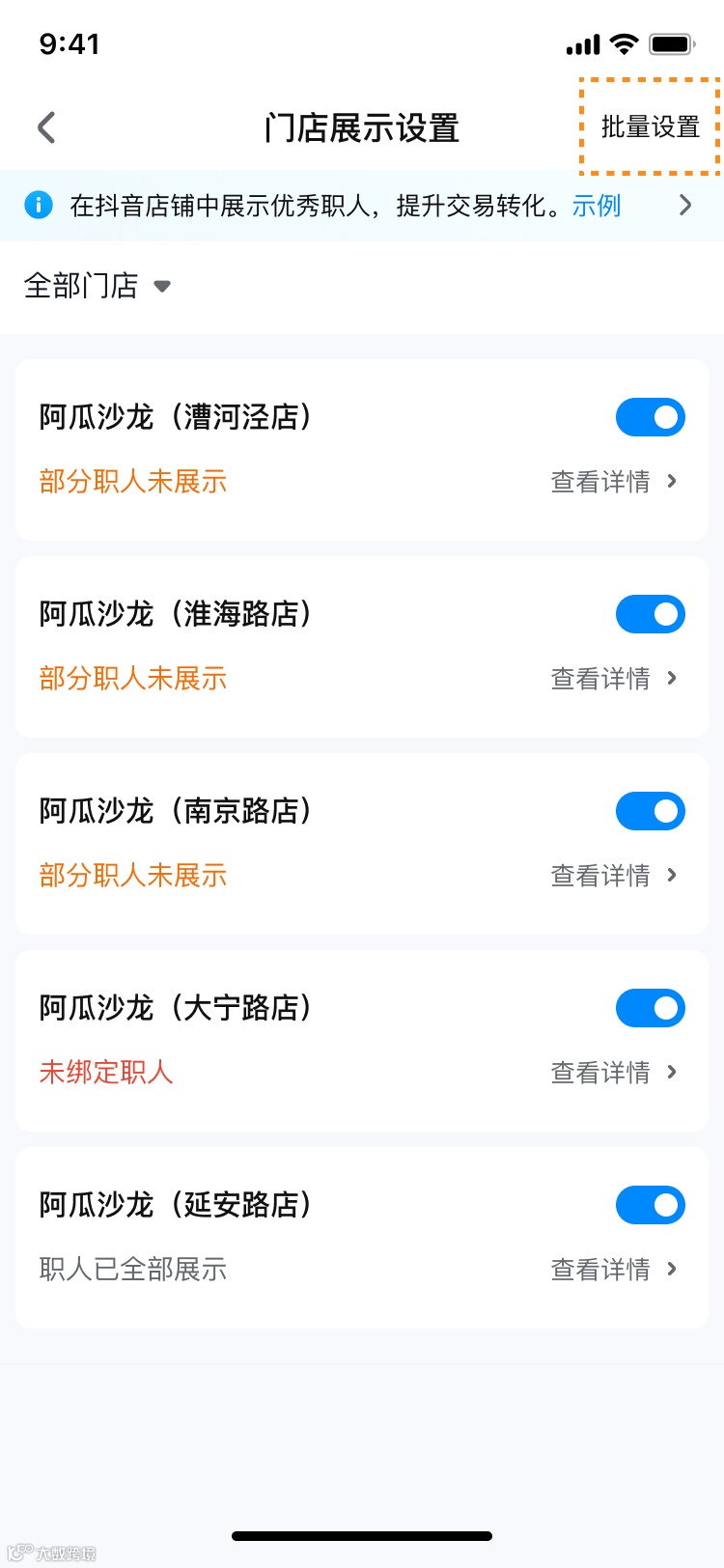The image size is (724, 1568).
Task: Disable the 淮海路店 display switch
Action: pos(650,614)
